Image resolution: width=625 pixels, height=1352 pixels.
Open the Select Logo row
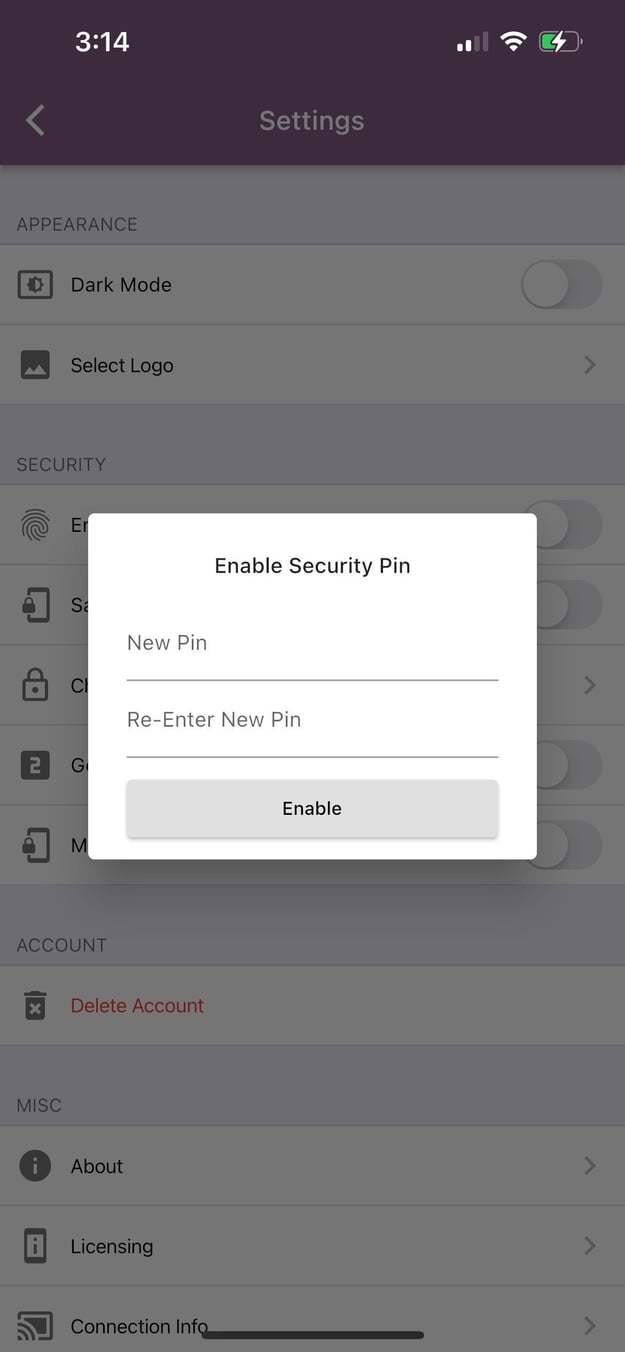tap(311, 365)
